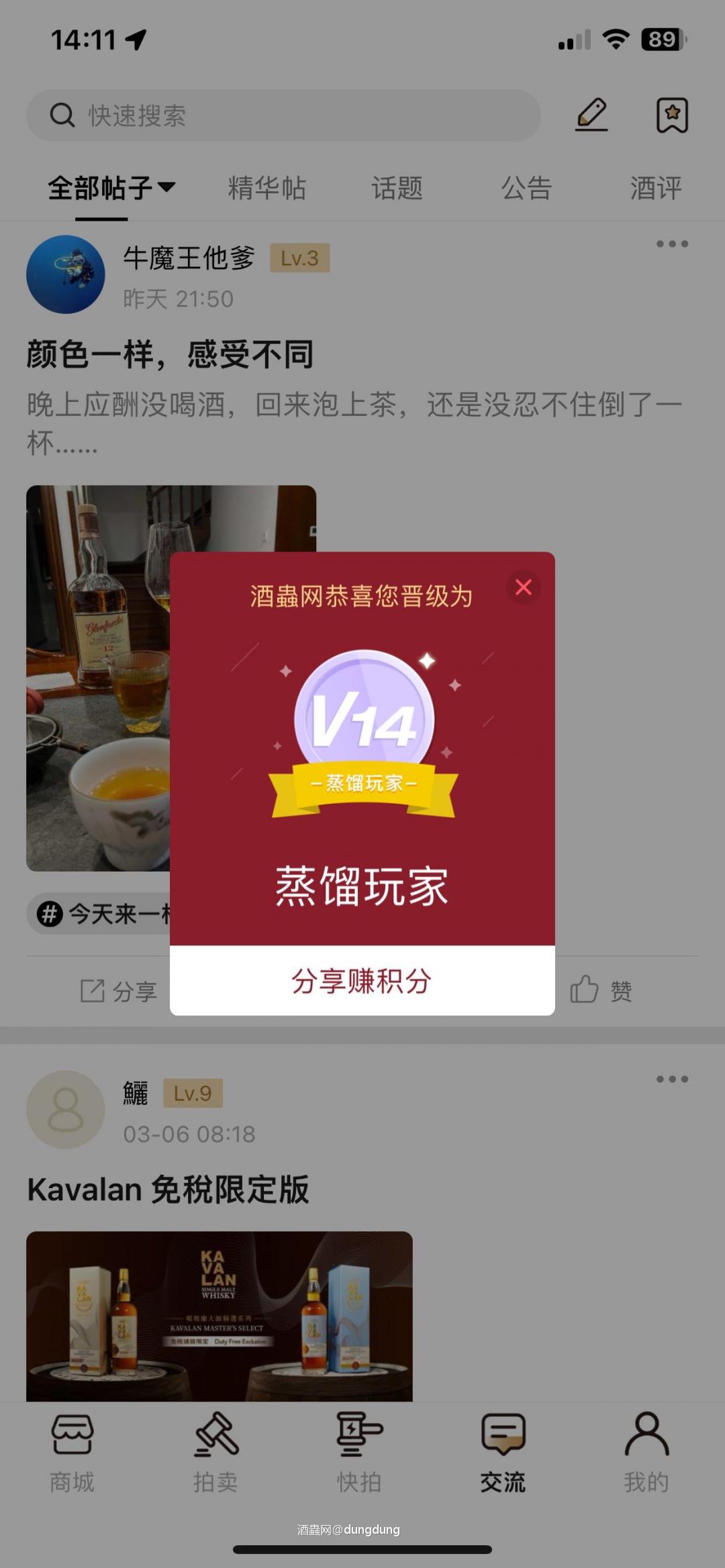
Task: Open the 话题 tab
Action: [397, 189]
